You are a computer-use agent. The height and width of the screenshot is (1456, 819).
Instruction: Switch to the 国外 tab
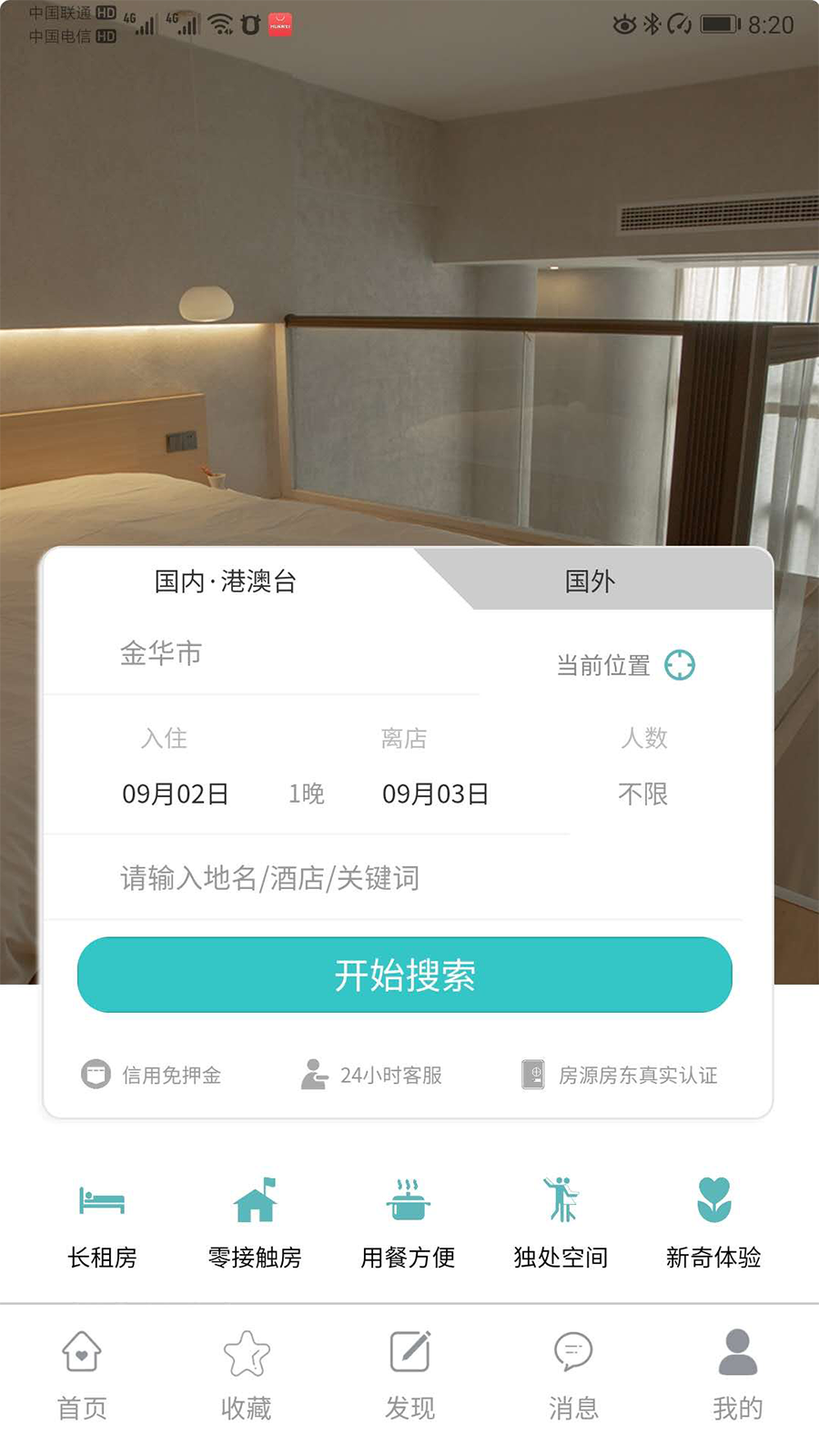591,580
